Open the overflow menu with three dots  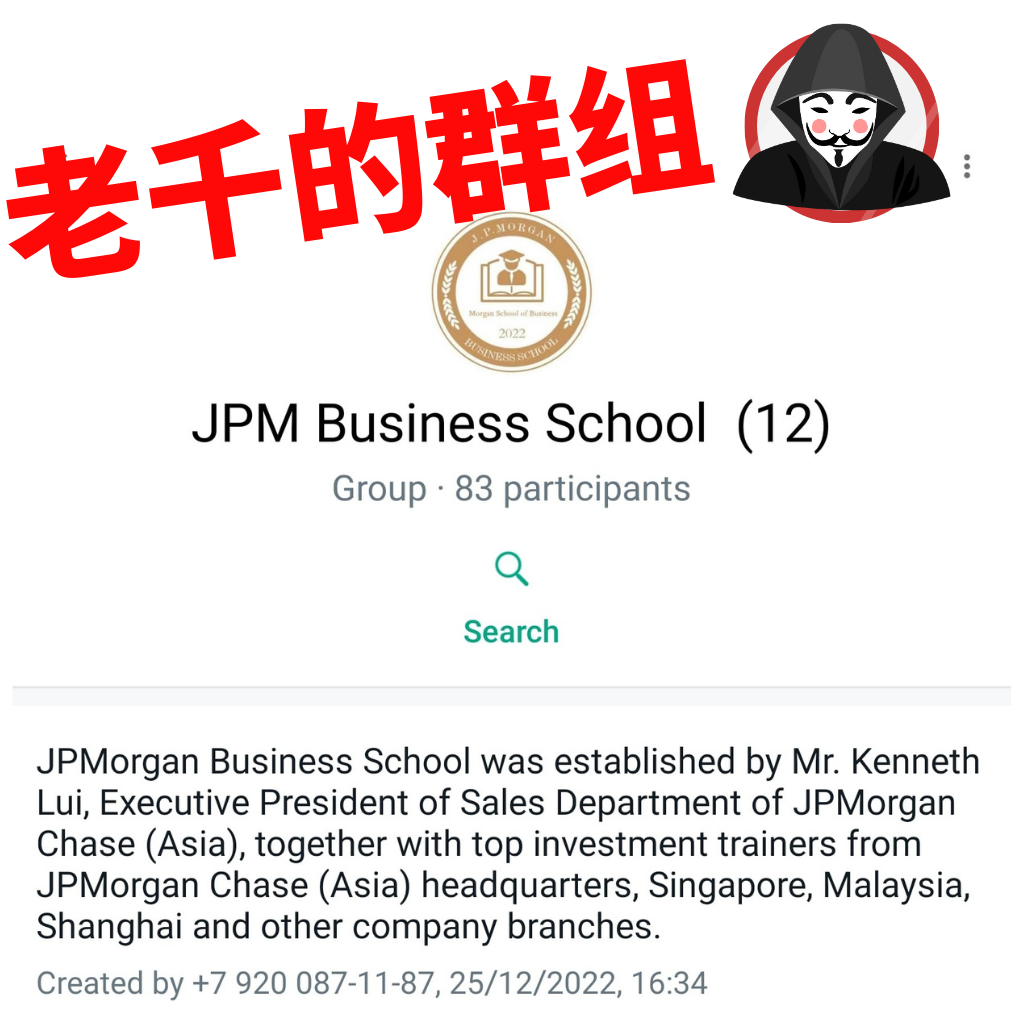pos(966,167)
